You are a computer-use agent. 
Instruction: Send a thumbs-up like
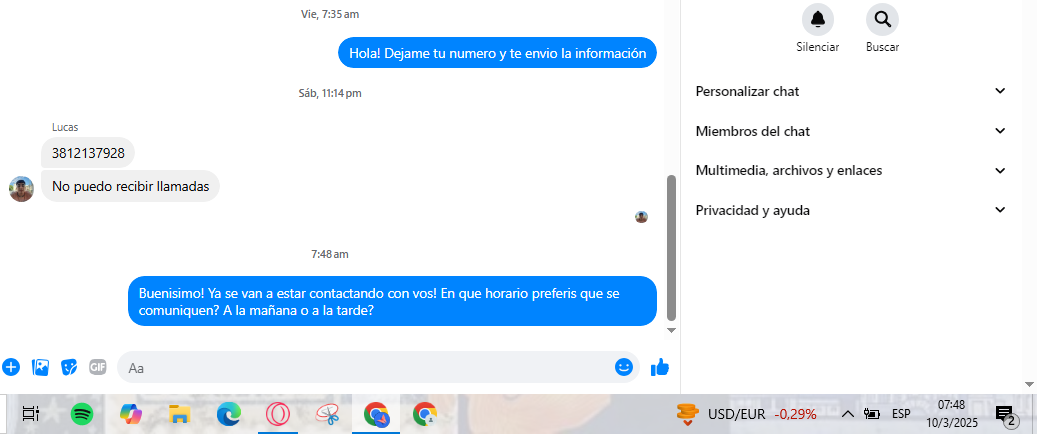click(x=659, y=367)
